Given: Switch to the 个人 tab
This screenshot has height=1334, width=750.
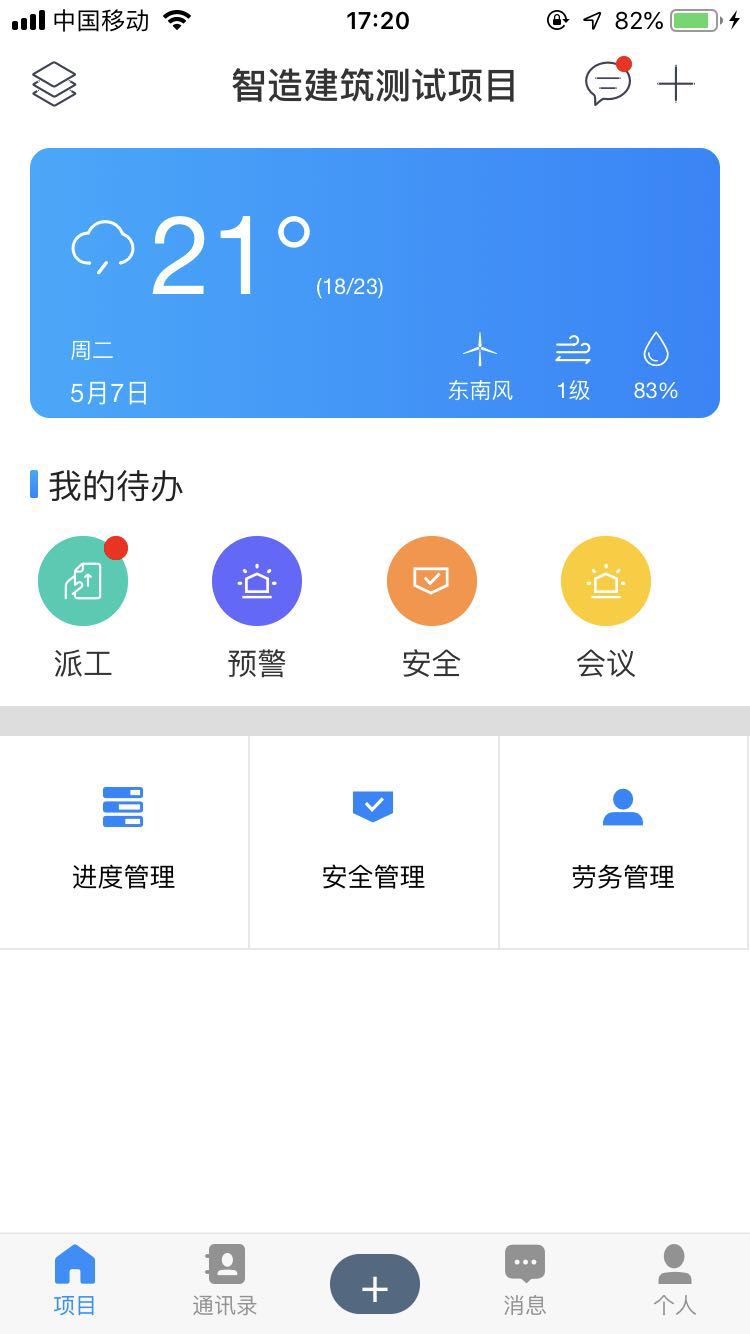Looking at the screenshot, I should pos(675,1279).
